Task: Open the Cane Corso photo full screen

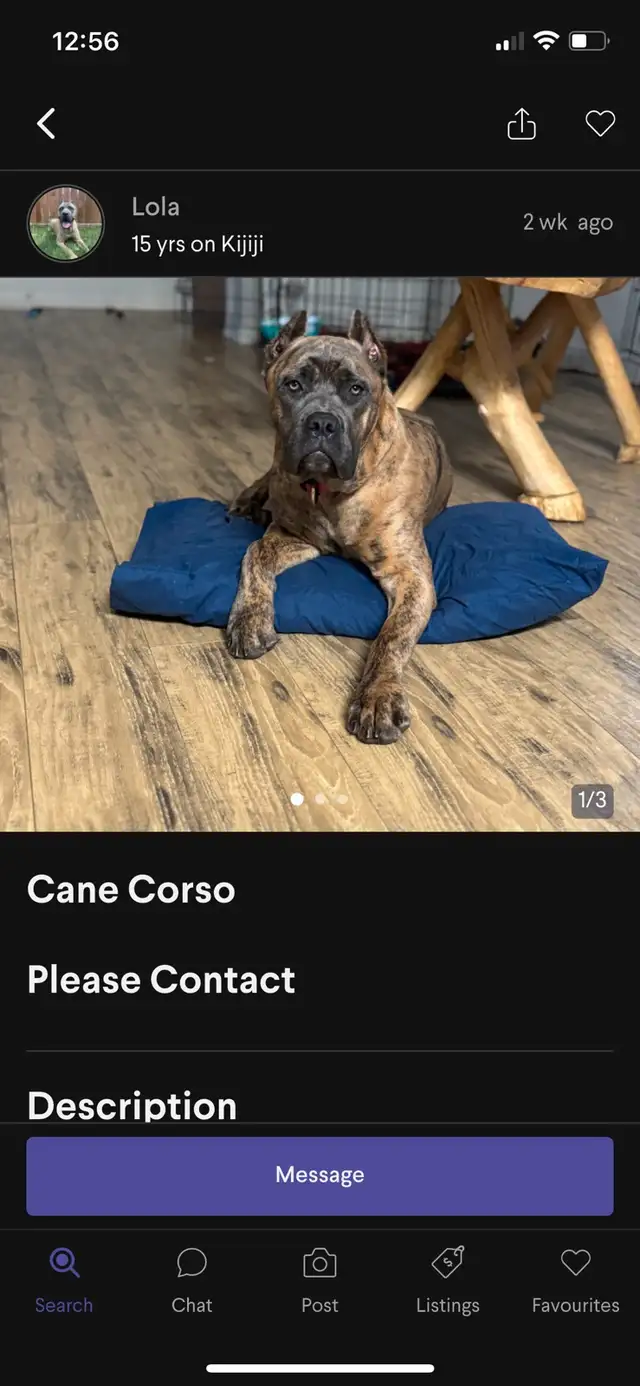Action: (320, 554)
